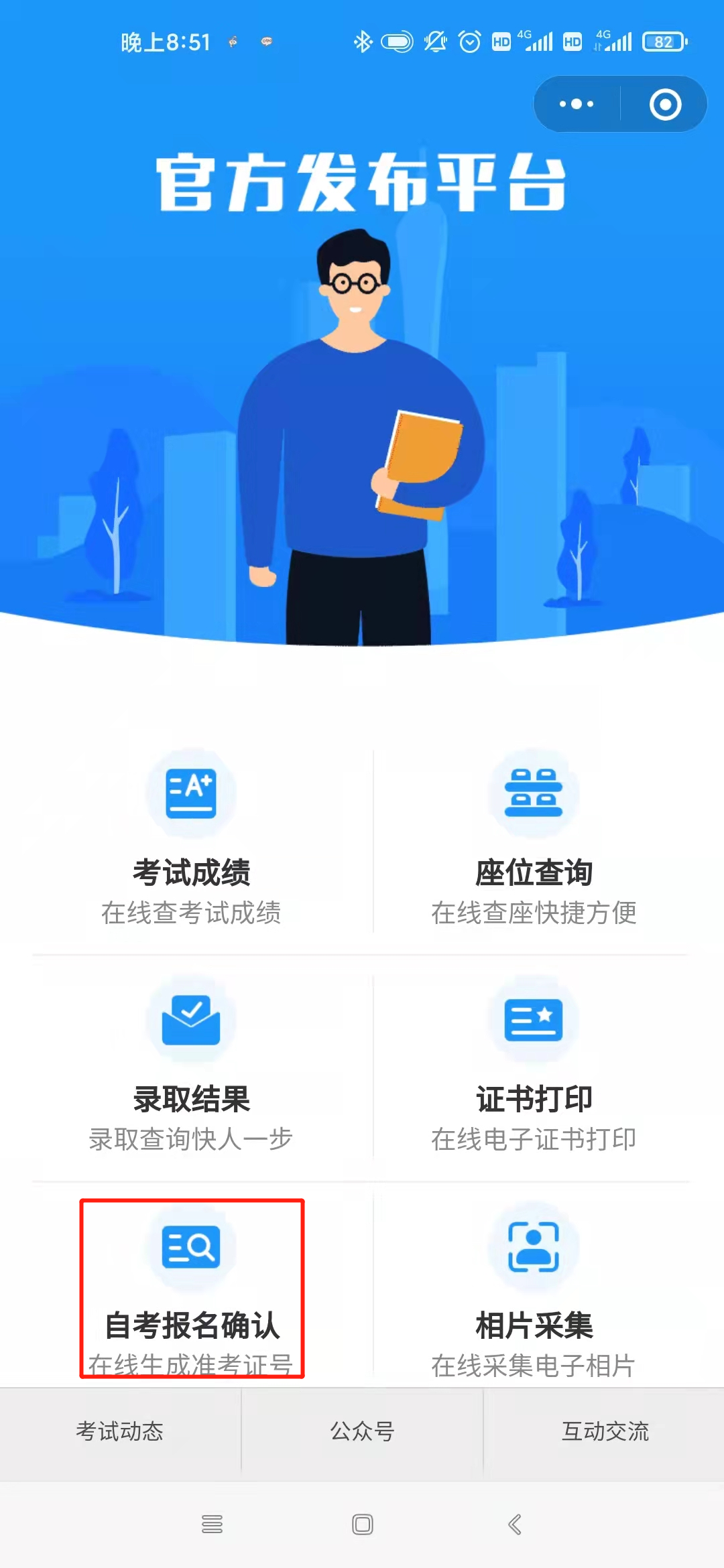Open the 公众号 tab
This screenshot has width=724, height=1568.
point(362,1431)
